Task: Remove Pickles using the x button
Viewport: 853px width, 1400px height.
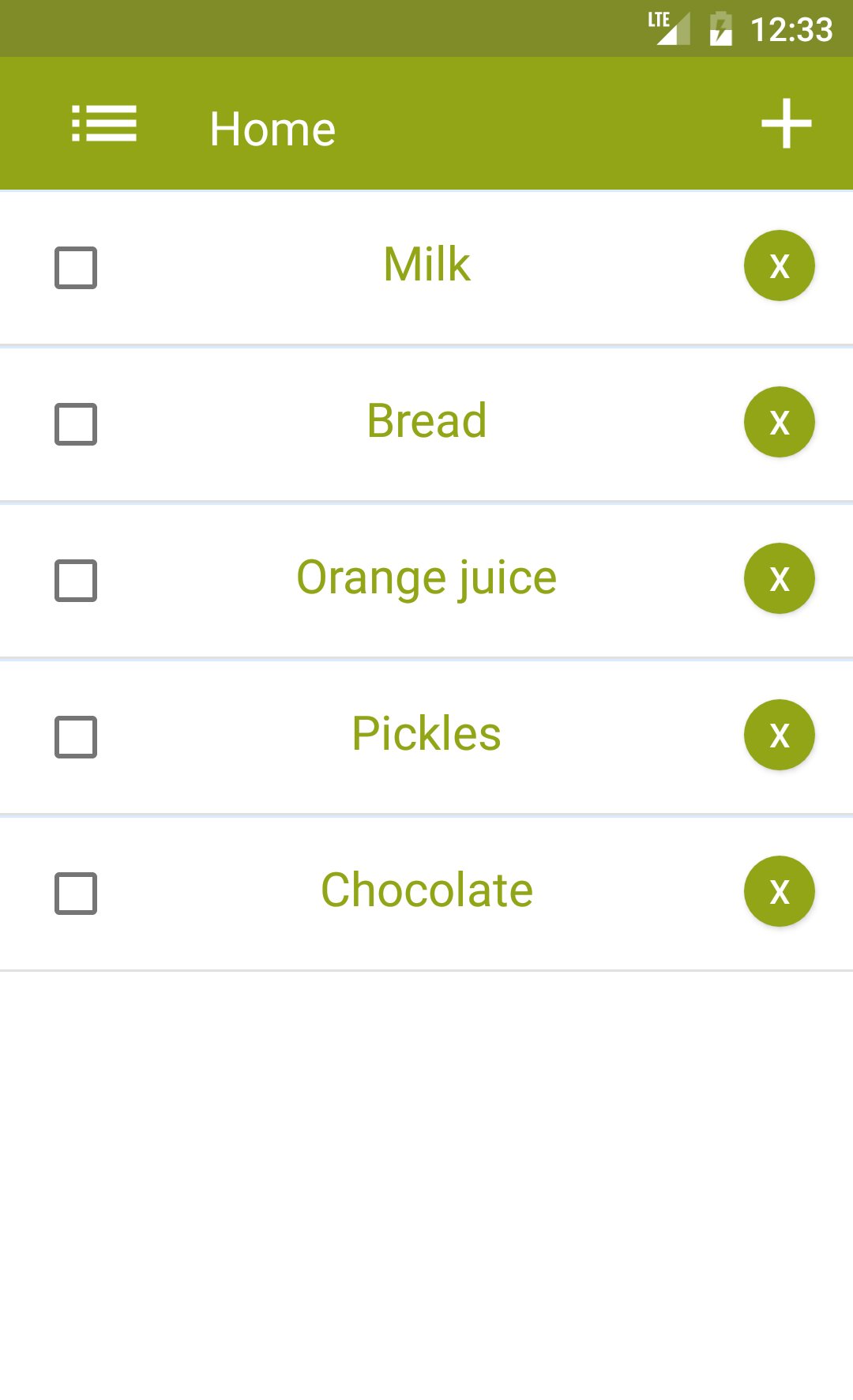Action: coord(779,735)
